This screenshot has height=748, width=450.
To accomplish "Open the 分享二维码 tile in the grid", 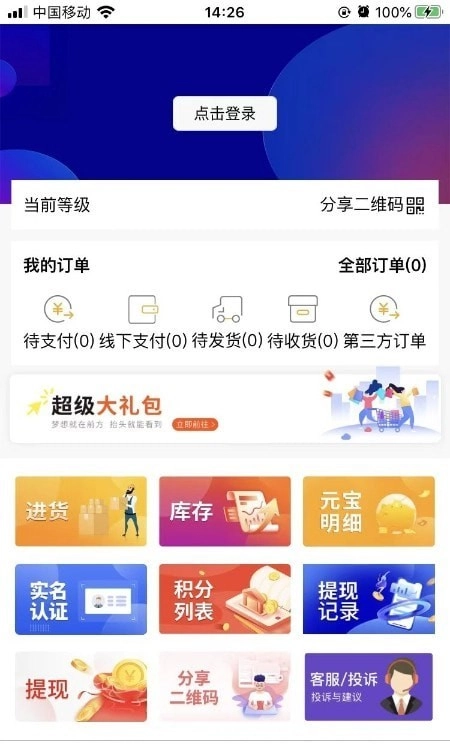I will 225,687.
